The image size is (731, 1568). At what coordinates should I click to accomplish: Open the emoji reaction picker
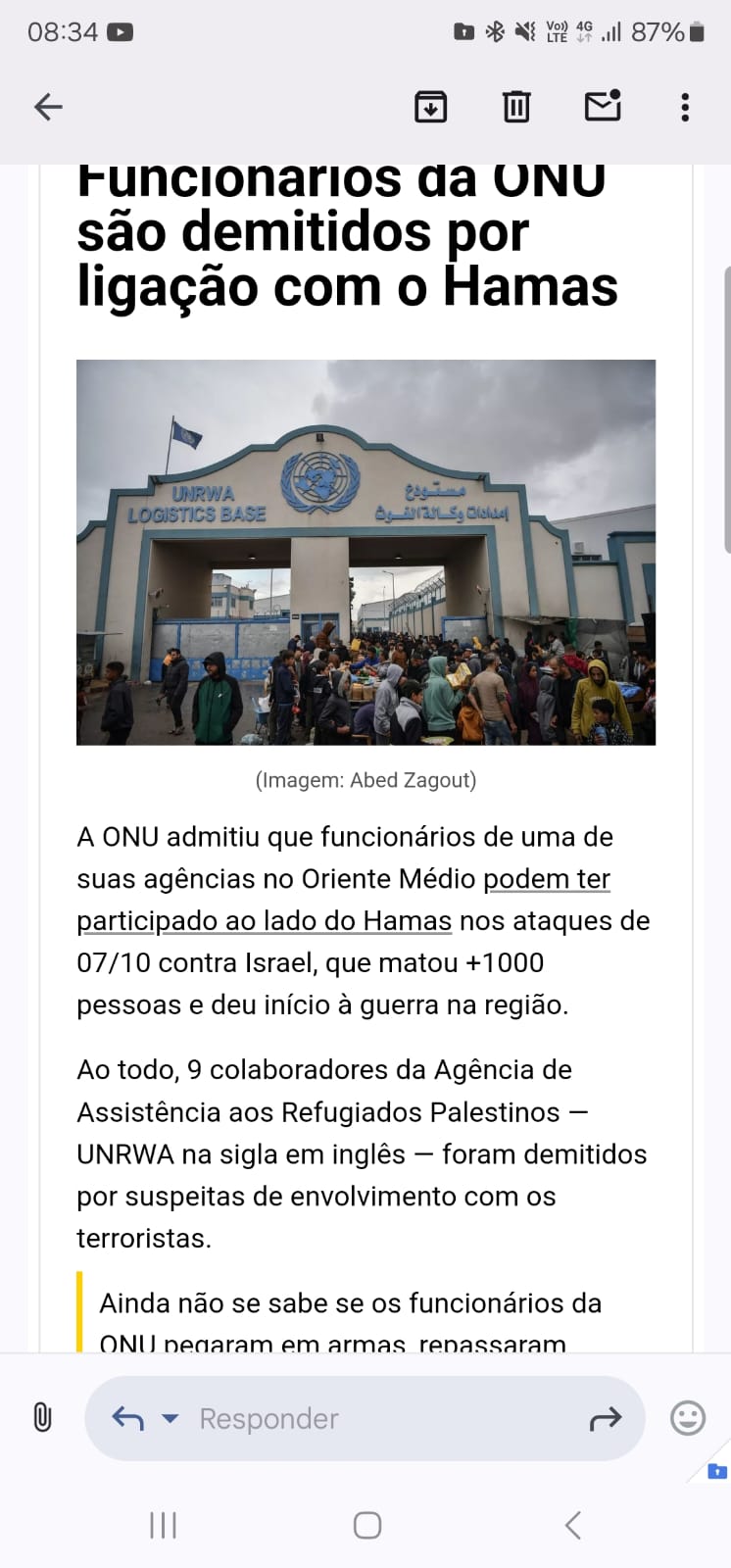[x=688, y=1417]
